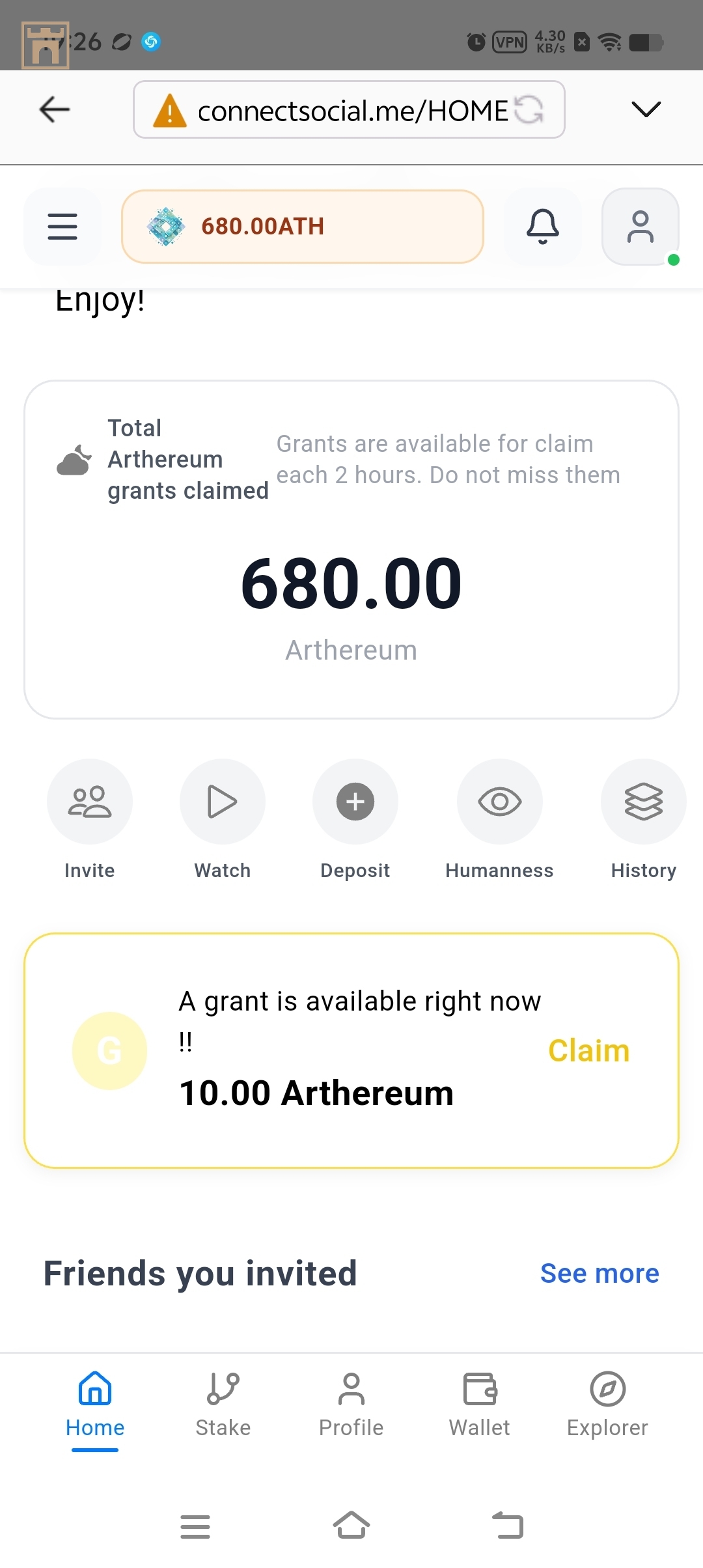Tap the 680.00ATH balance pill
Image resolution: width=703 pixels, height=1568 pixels.
point(302,227)
